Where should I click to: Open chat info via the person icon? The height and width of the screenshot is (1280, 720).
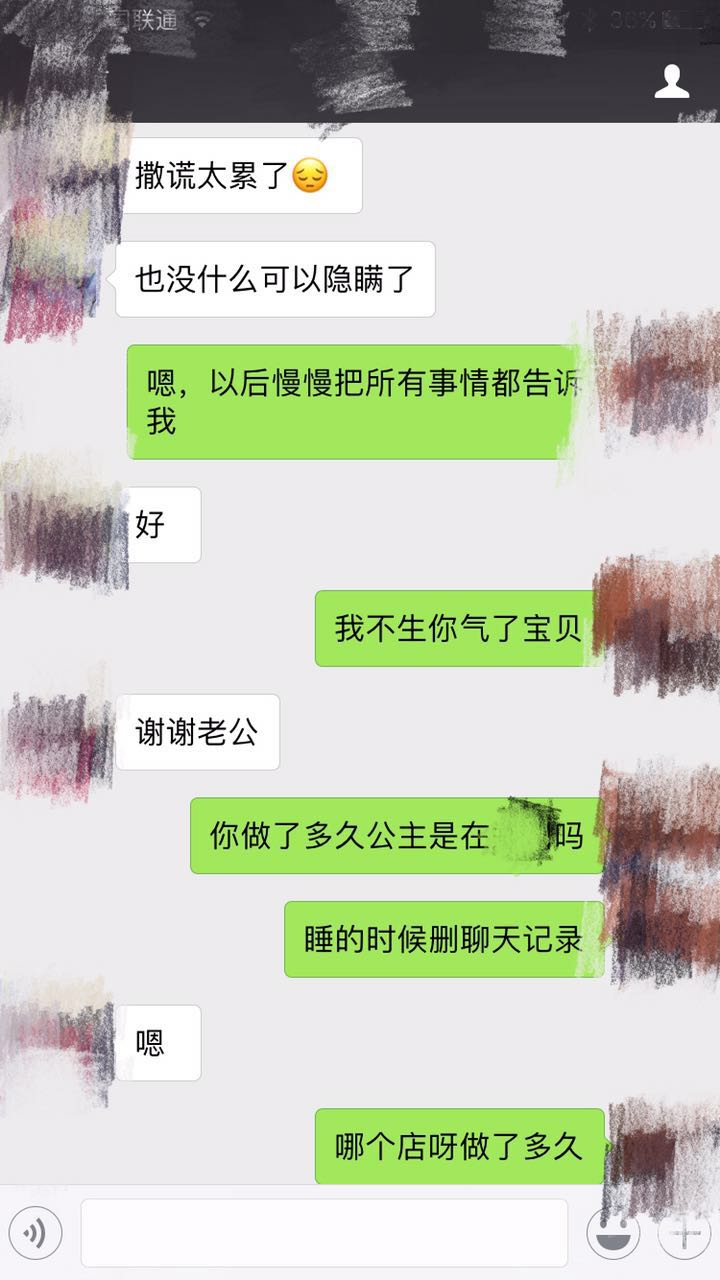point(672,83)
